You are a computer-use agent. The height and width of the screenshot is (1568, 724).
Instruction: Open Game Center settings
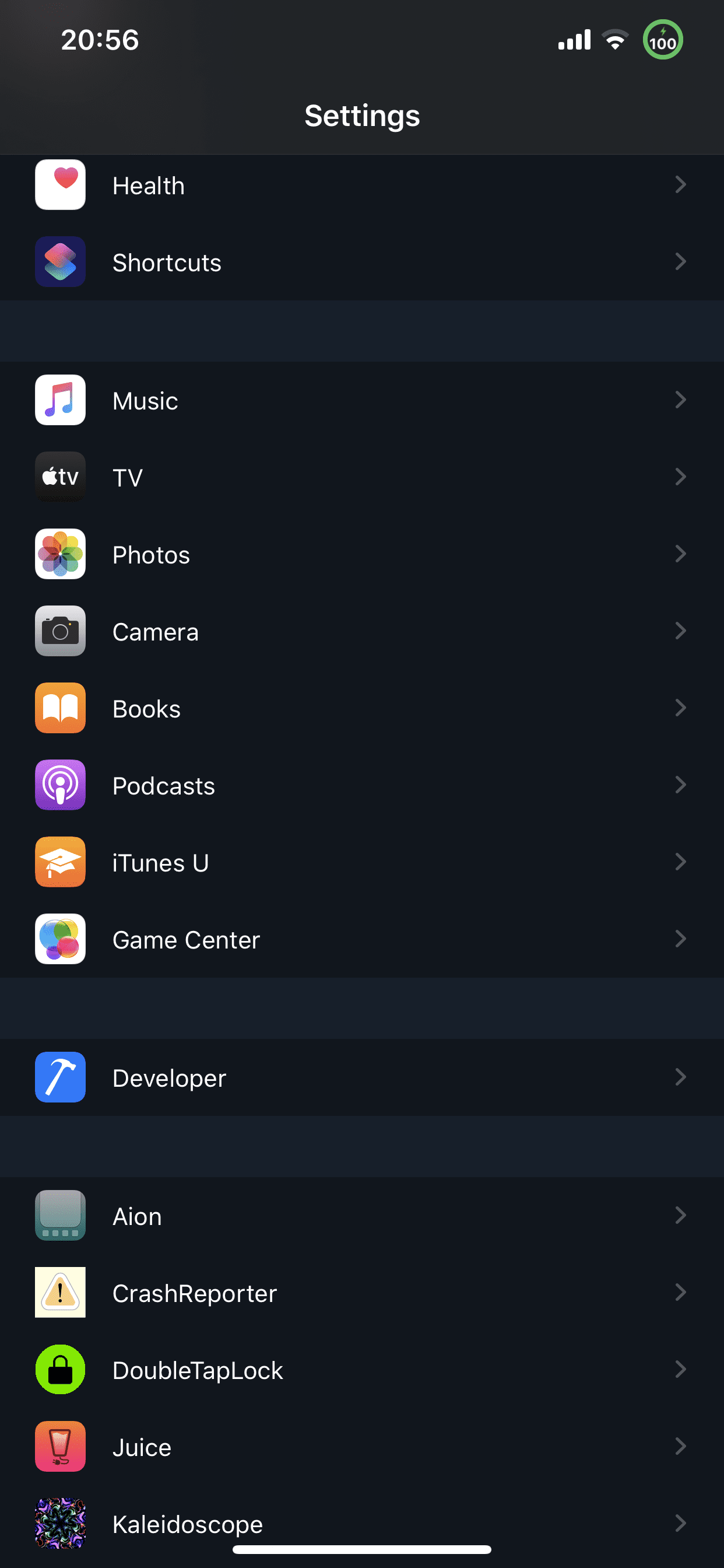pyautogui.click(x=362, y=939)
